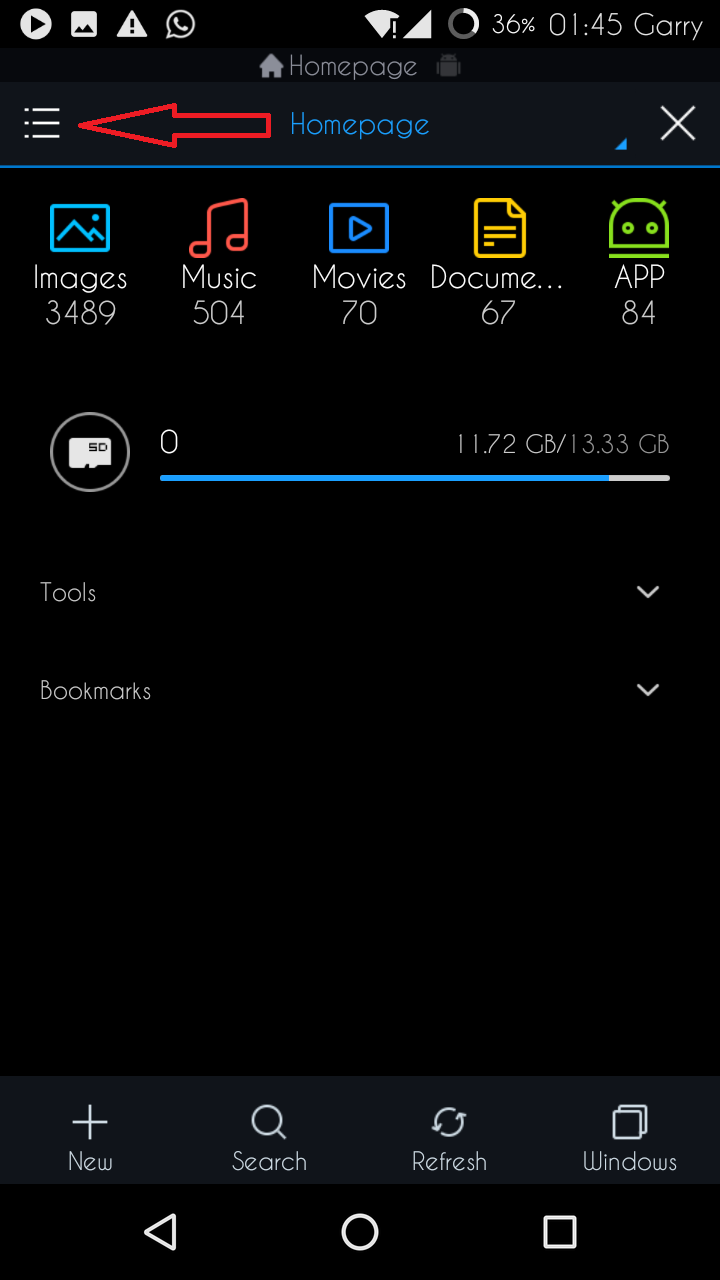Open the SD card storage icon

[x=90, y=452]
